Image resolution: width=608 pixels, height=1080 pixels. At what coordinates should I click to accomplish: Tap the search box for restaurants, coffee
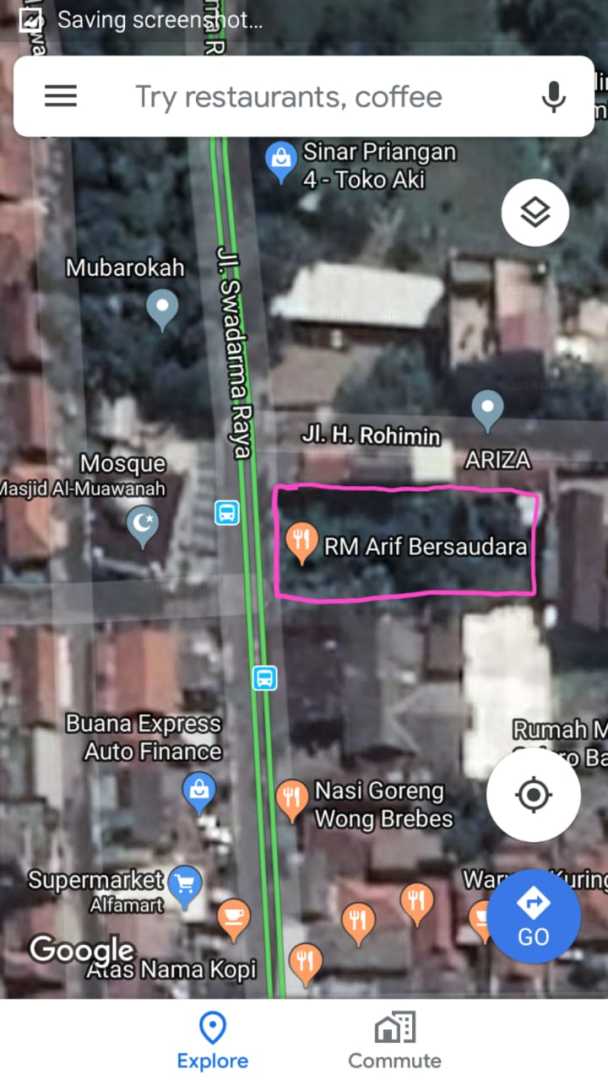coord(288,97)
